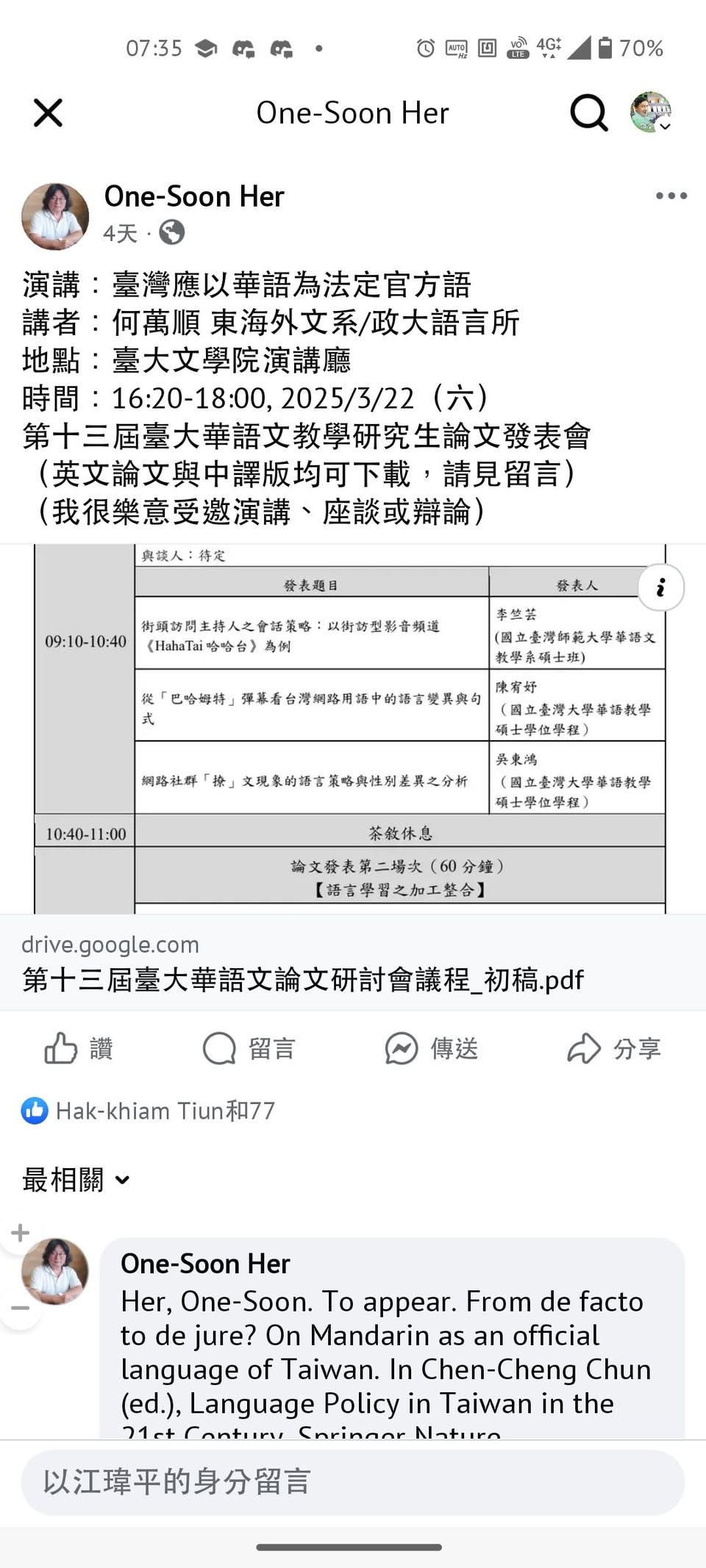This screenshot has width=706, height=1568.
Task: Open commenter One-Soon Her's profile photo
Action: [x=55, y=1271]
